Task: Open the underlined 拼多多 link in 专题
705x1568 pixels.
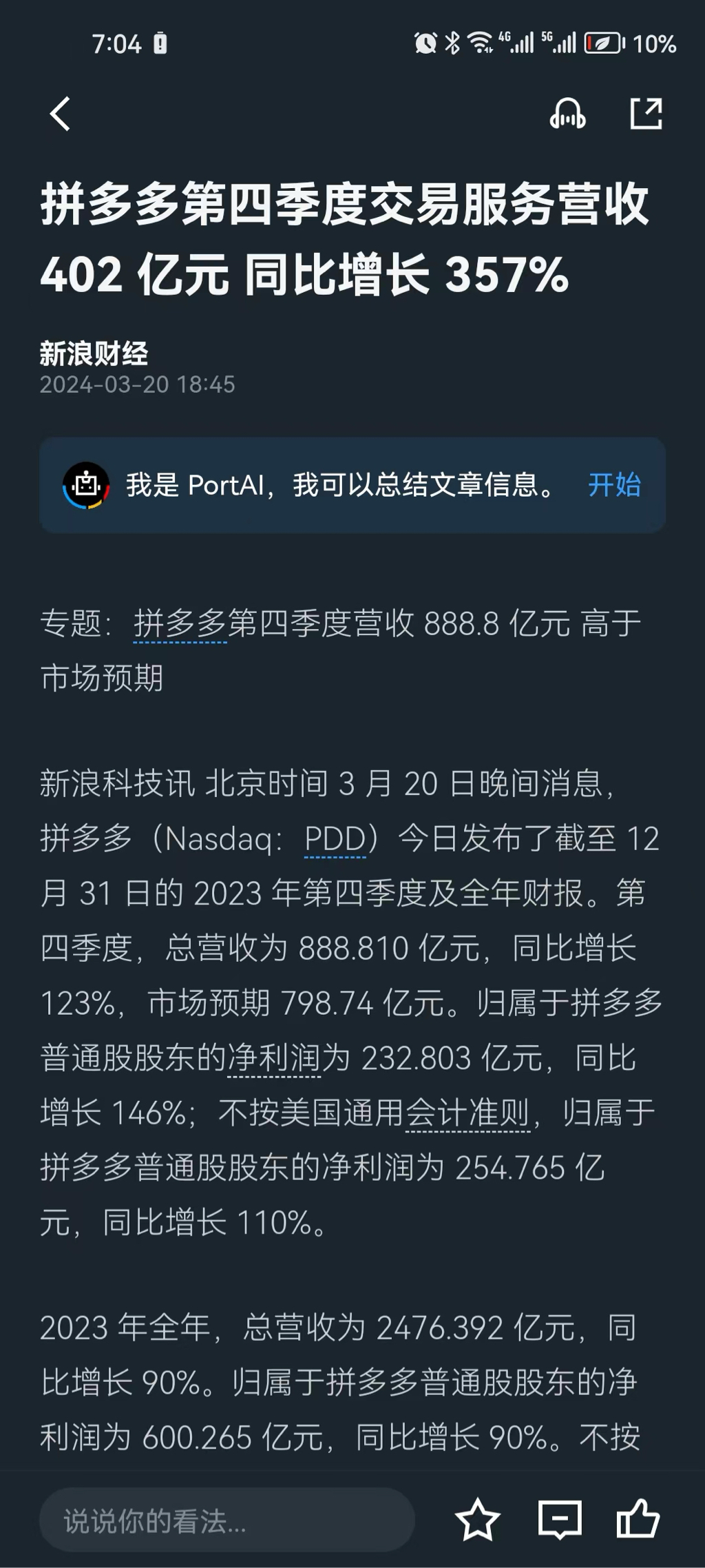Action: (x=180, y=624)
